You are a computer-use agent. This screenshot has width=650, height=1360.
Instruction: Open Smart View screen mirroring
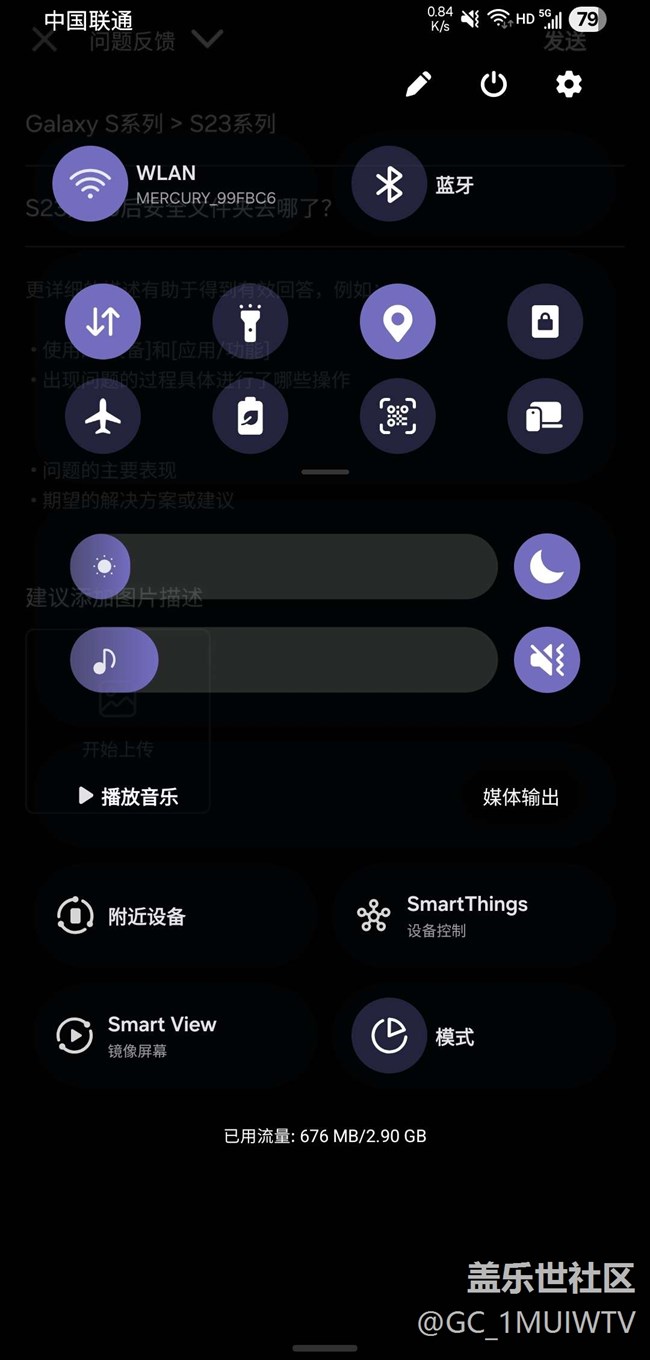click(174, 1036)
